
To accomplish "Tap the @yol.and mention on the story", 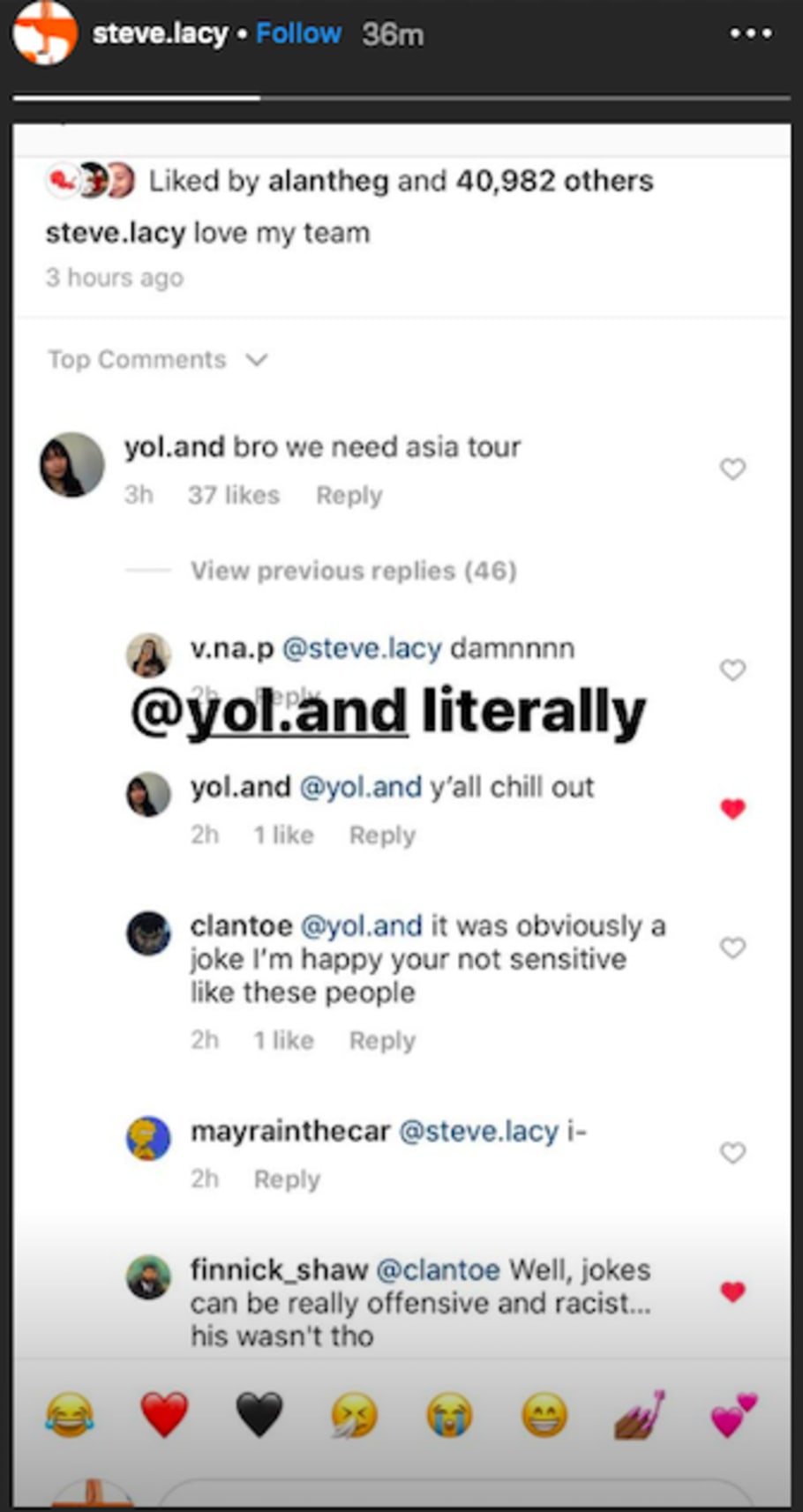I will coord(270,713).
